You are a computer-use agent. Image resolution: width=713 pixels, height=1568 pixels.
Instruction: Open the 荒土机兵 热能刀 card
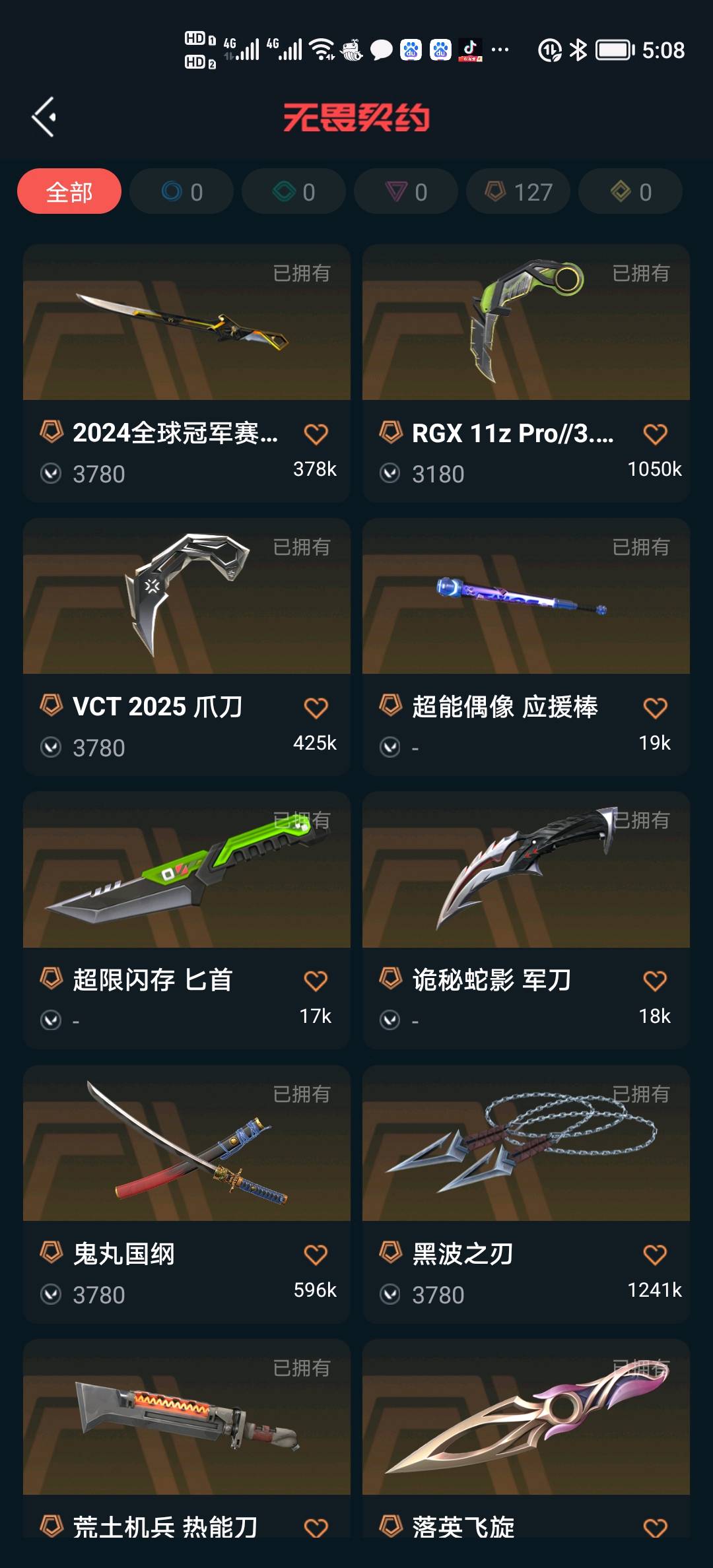[187, 1419]
